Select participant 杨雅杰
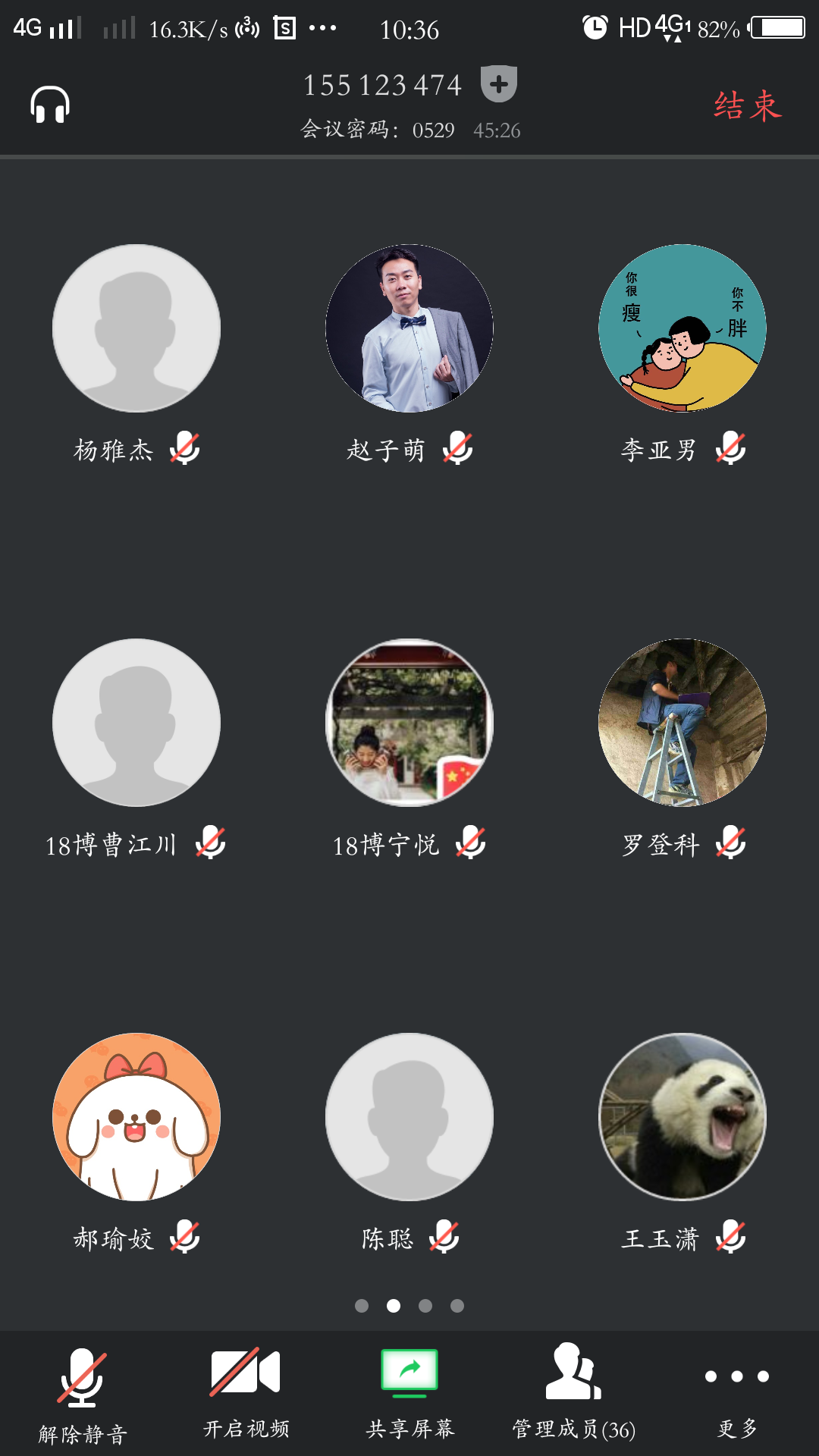 point(136,328)
